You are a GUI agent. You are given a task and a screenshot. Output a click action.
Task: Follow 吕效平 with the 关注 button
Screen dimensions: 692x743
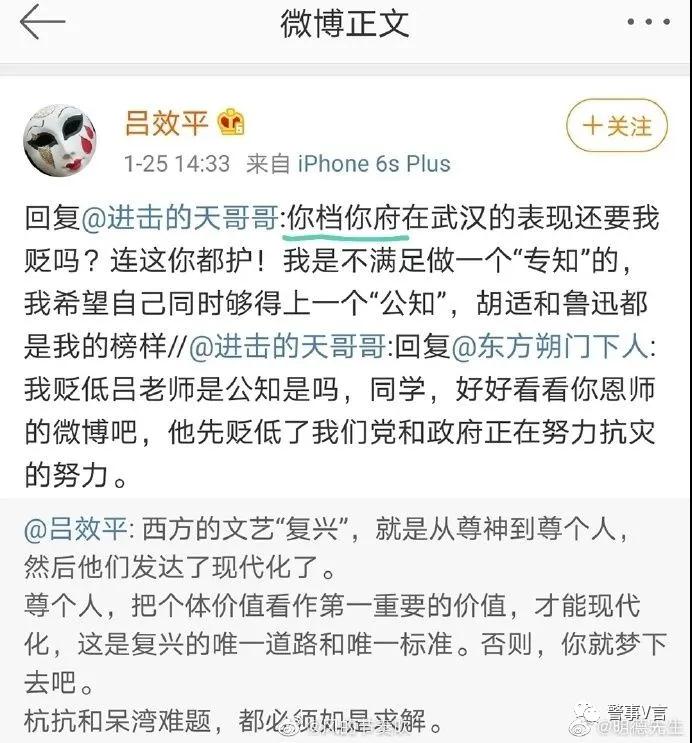coord(616,127)
